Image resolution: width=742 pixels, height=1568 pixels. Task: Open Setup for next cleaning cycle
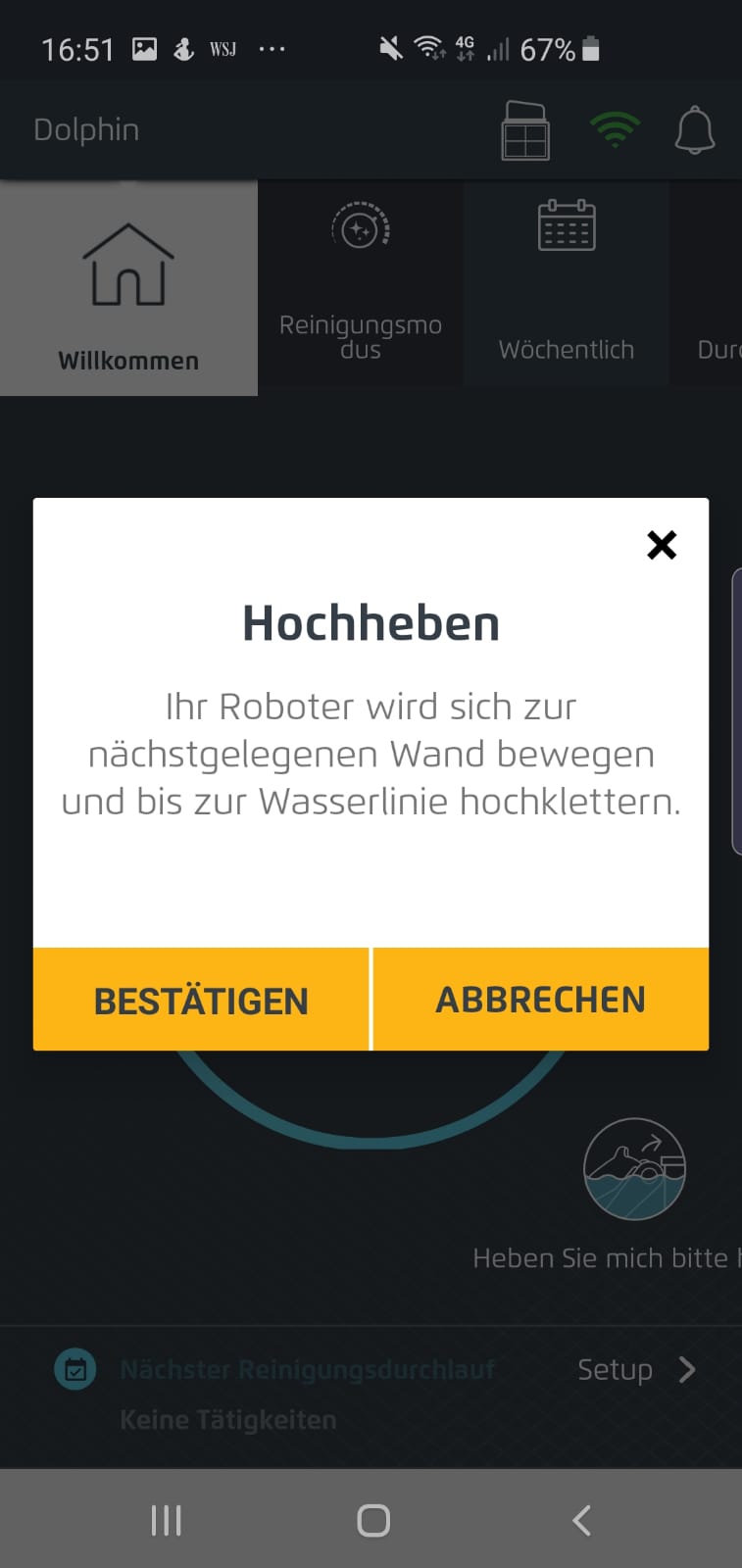pos(636,1369)
